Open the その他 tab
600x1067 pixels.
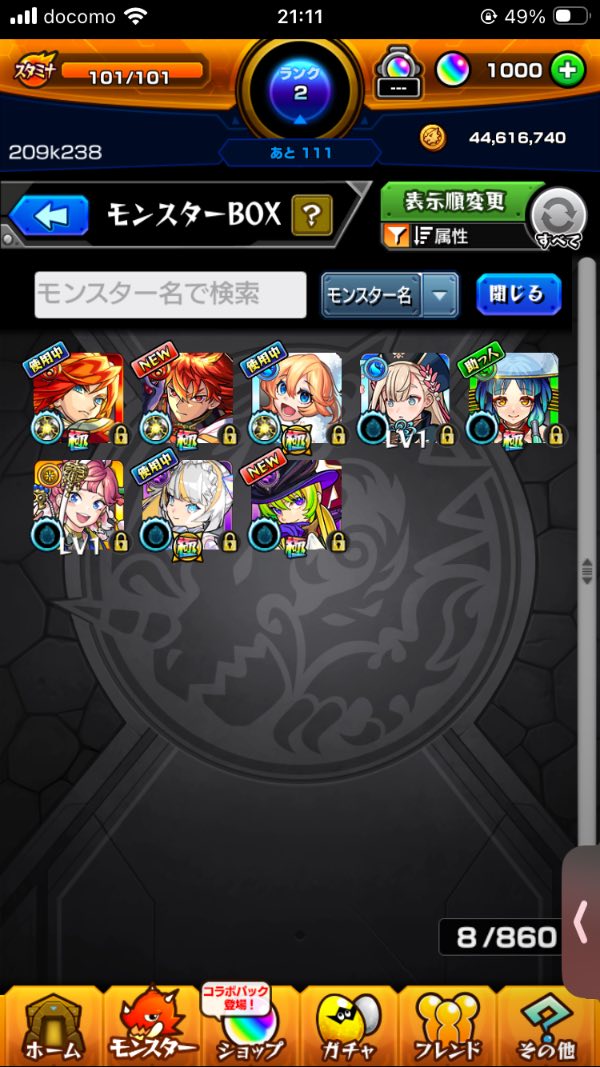[x=548, y=1027]
